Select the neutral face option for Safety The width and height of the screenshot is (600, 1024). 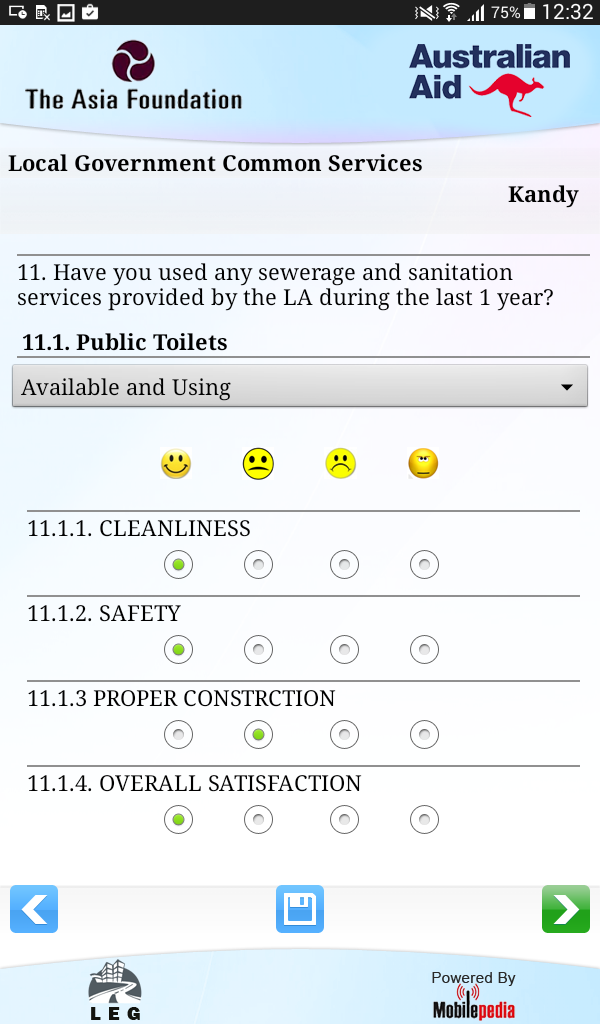coord(259,649)
